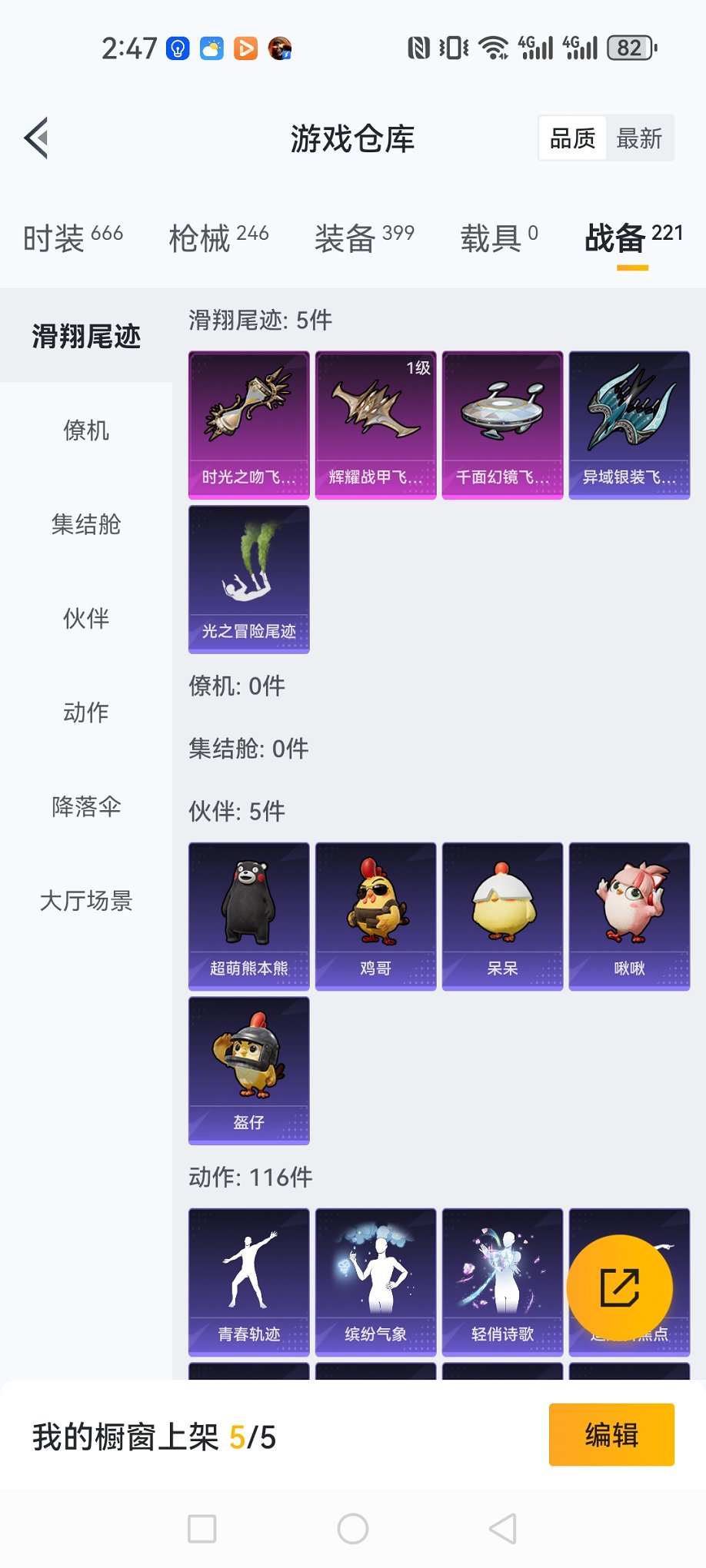Tap the 82 battery indicator
This screenshot has width=706, height=1568.
click(628, 48)
